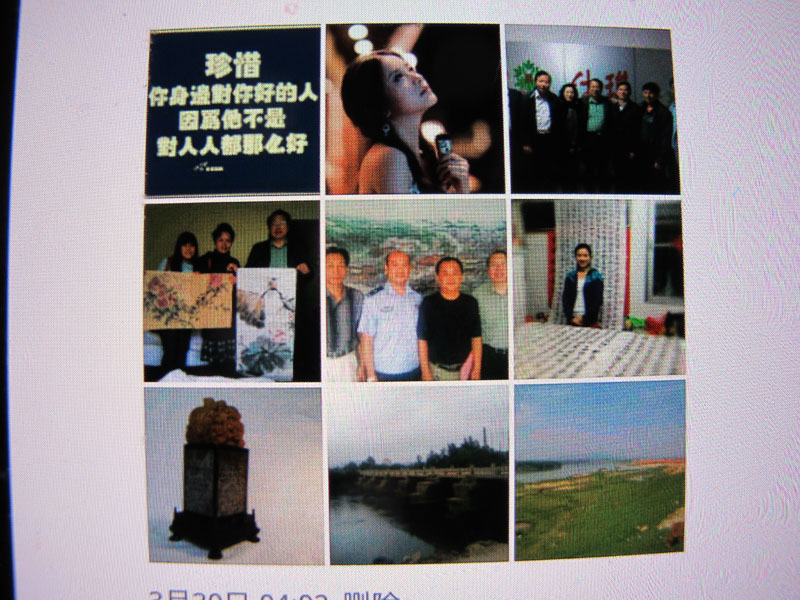View photo of four men before mural

click(x=416, y=290)
